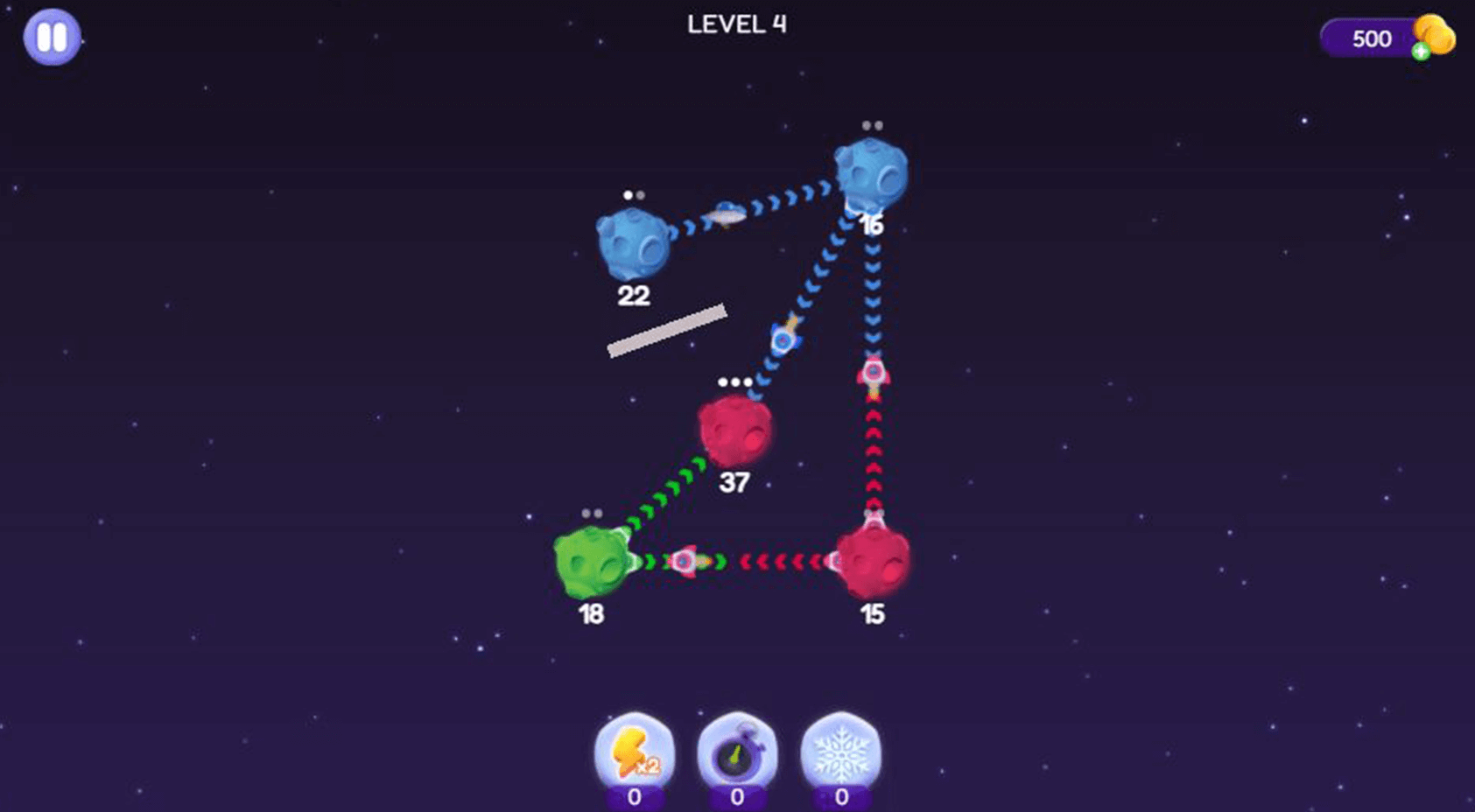Select the green planet with 18
The height and width of the screenshot is (812, 1475).
click(x=591, y=562)
